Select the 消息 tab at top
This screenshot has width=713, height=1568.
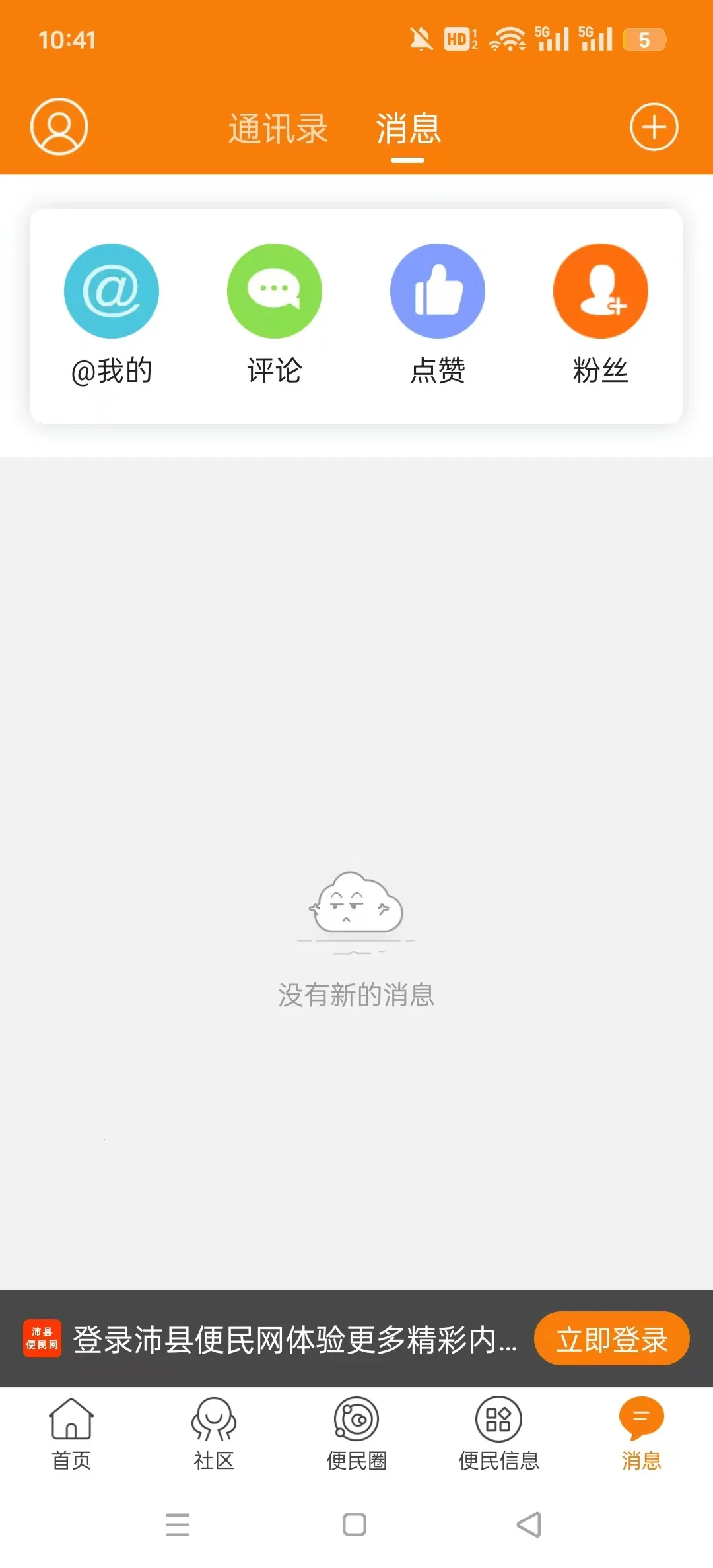407,129
